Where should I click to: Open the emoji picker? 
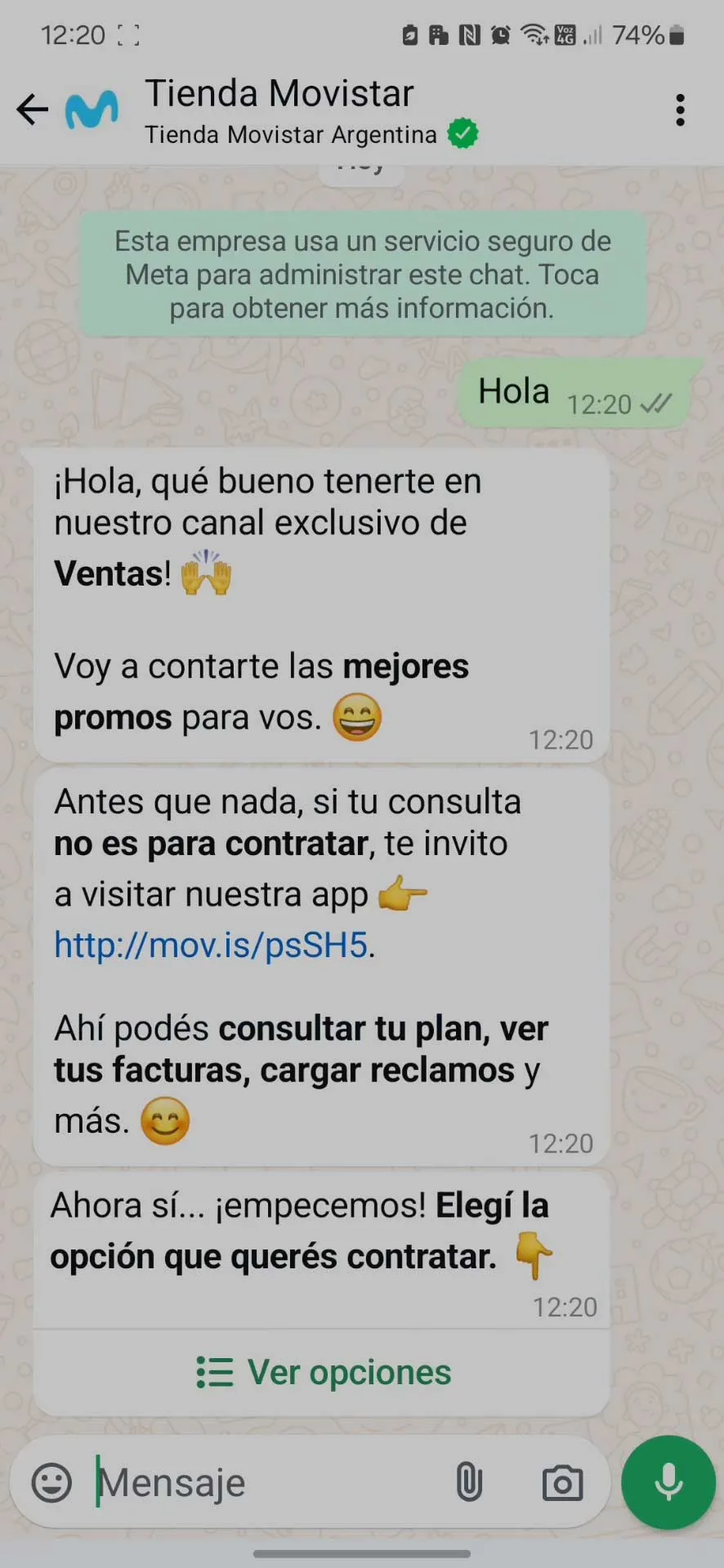pos(51,1482)
